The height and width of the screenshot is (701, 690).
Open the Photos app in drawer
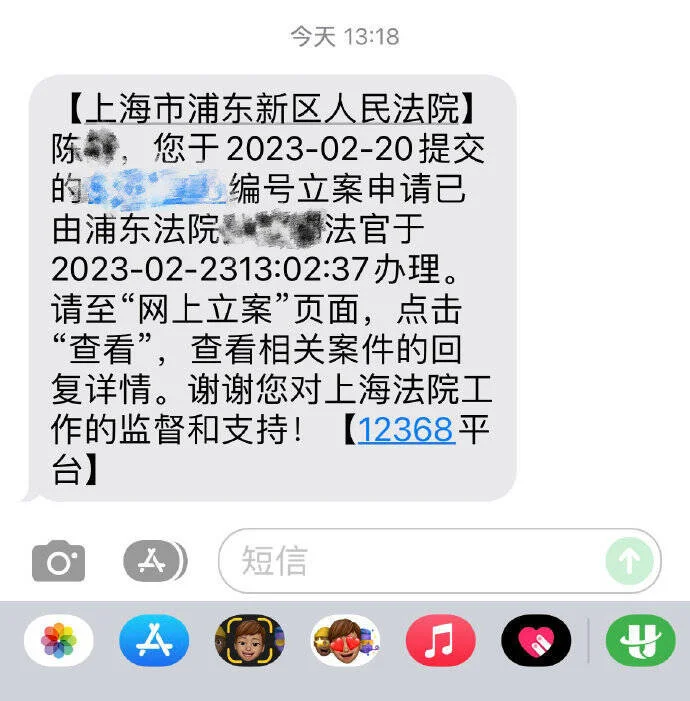pos(59,641)
